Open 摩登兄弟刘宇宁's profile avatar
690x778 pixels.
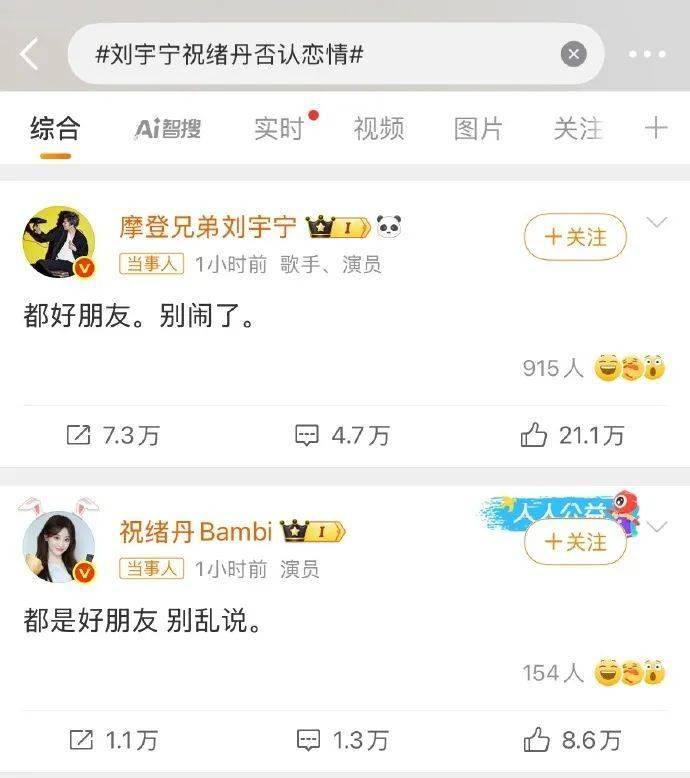click(x=59, y=243)
